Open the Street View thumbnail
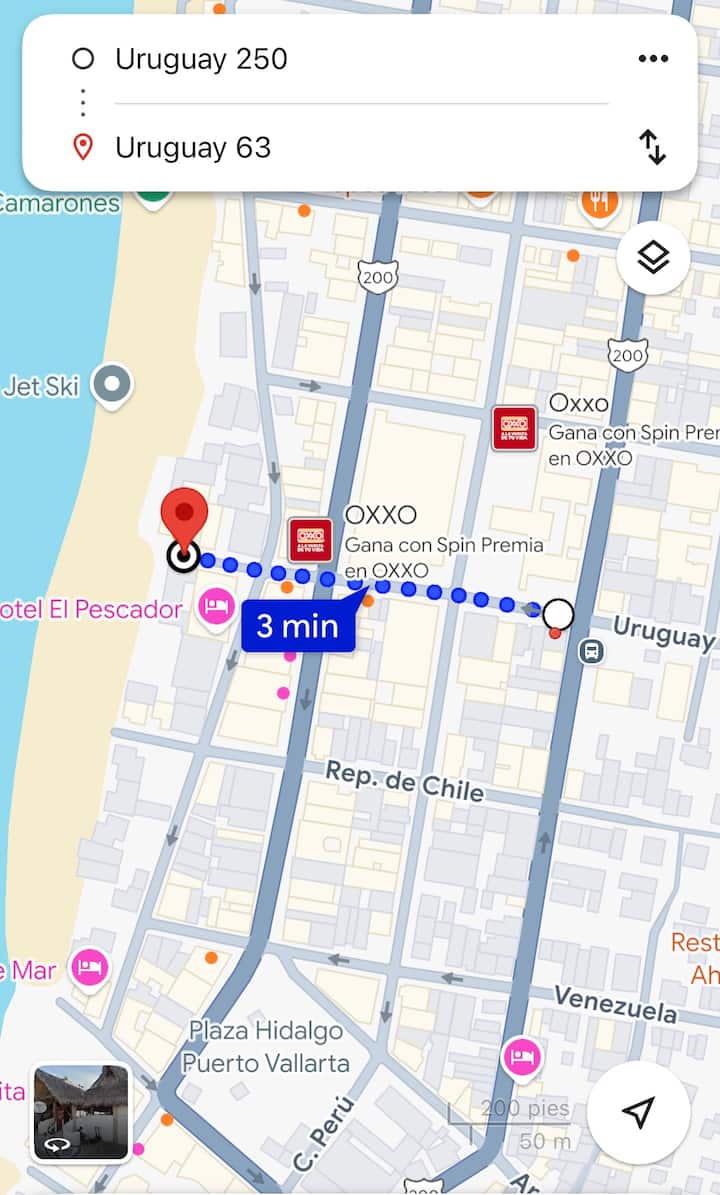The height and width of the screenshot is (1195, 720). click(x=82, y=1113)
